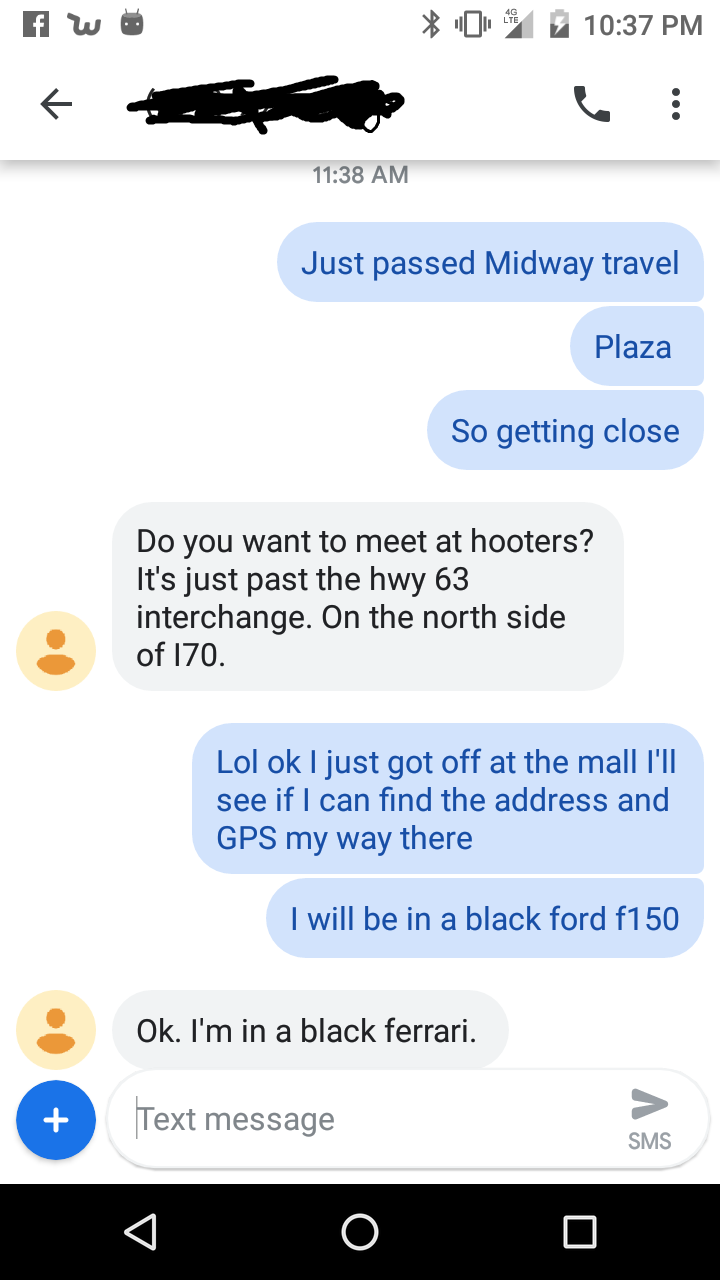The height and width of the screenshot is (1280, 720).
Task: Open recent apps from navigation bar
Action: pos(580,1231)
